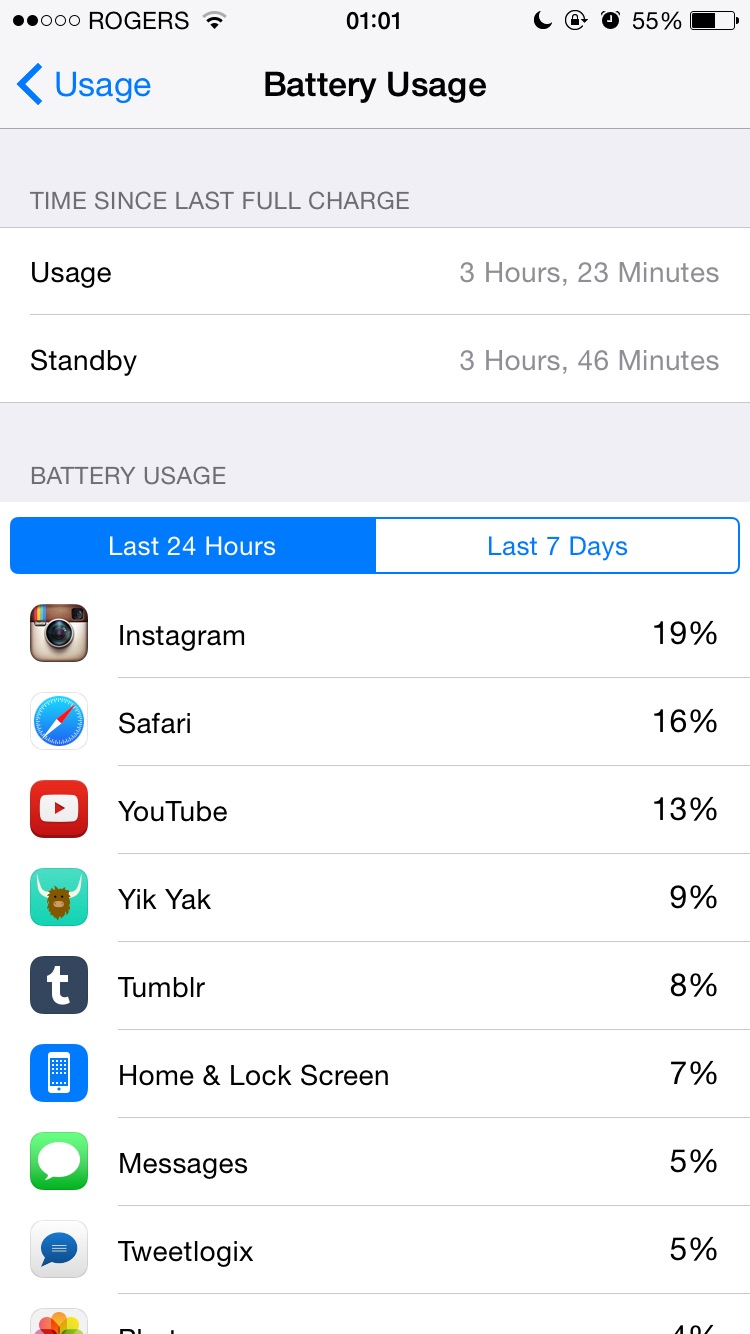Switch to the Last 7 Days view

tap(557, 546)
